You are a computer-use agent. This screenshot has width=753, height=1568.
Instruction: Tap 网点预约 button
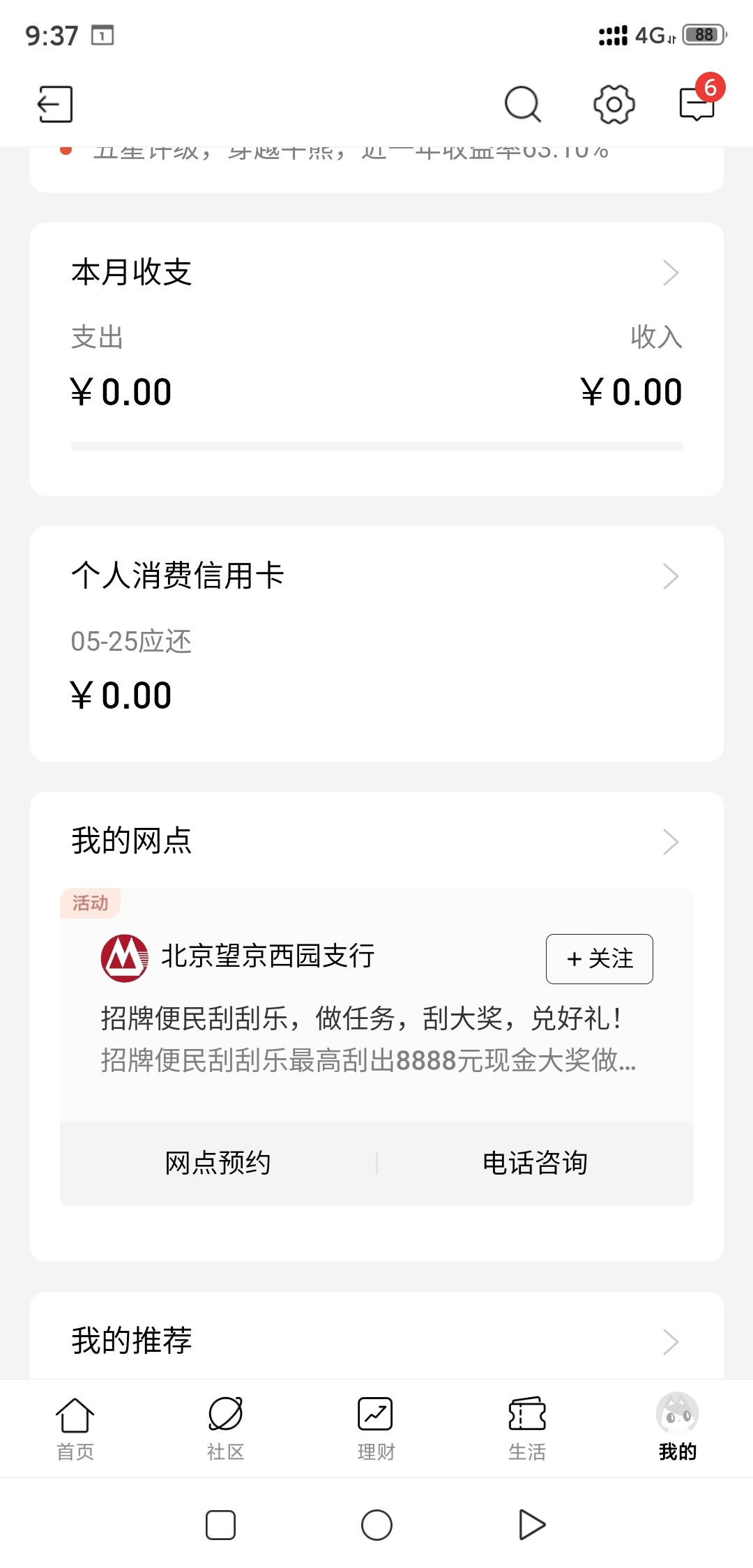pos(218,1163)
